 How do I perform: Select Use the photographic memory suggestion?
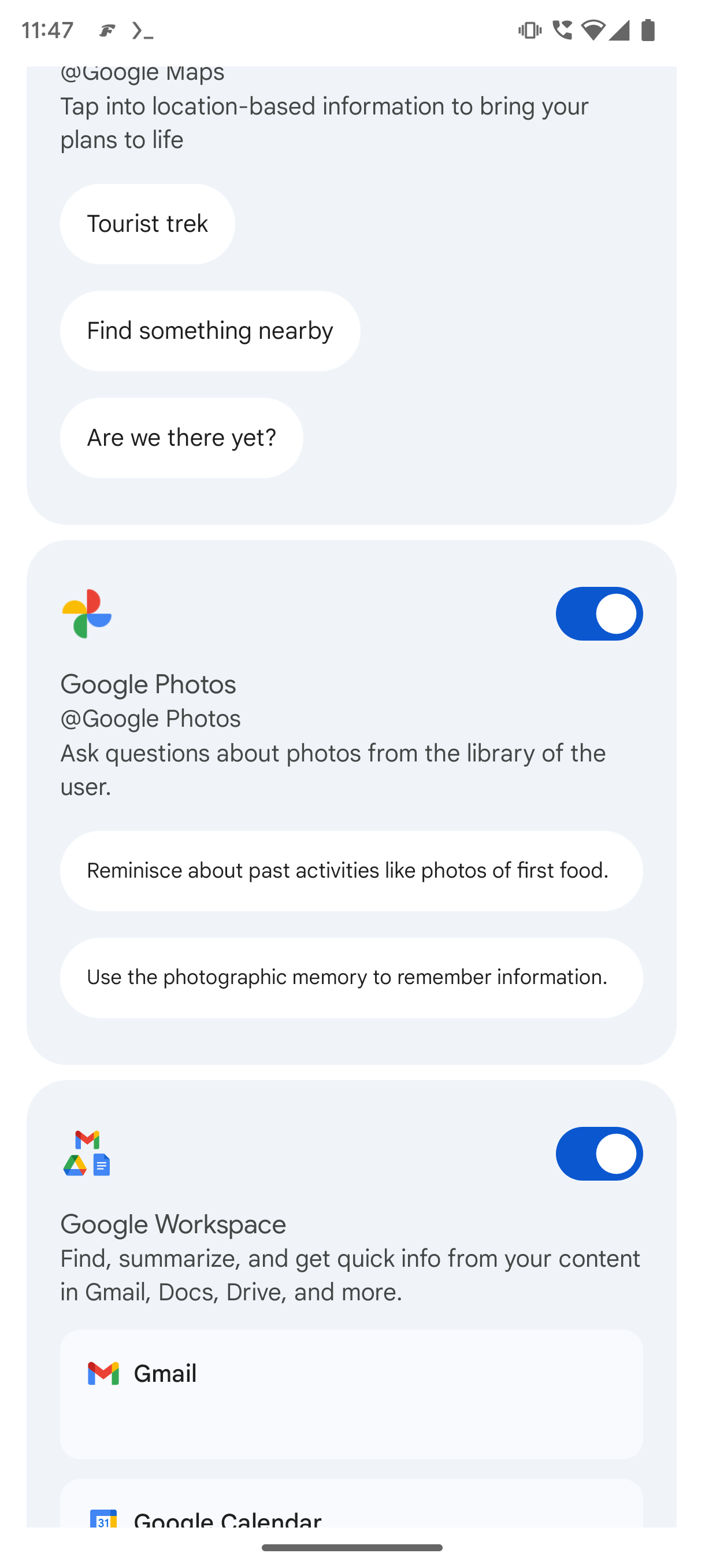pyautogui.click(x=351, y=978)
